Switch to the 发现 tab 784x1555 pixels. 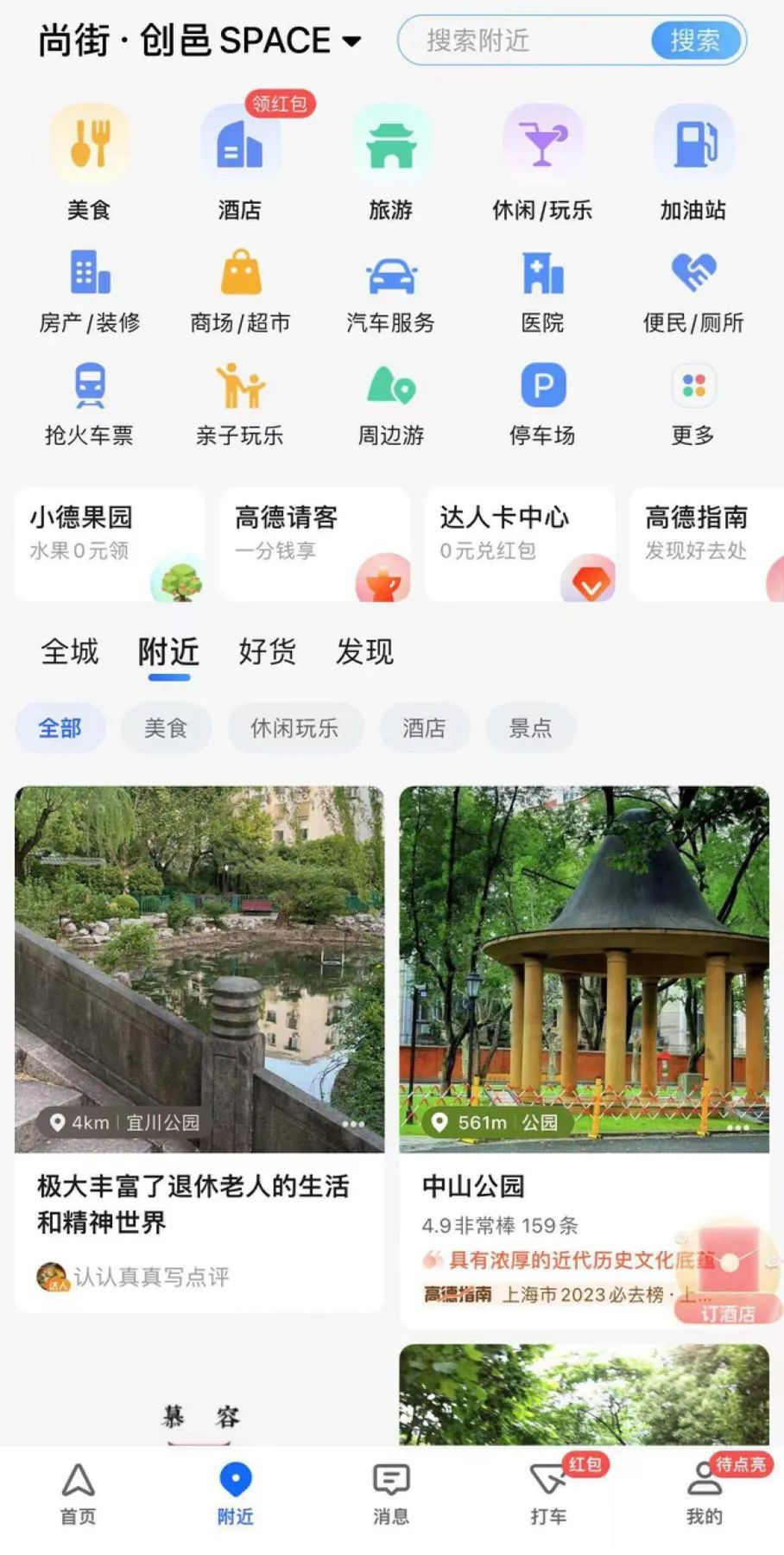(x=364, y=651)
